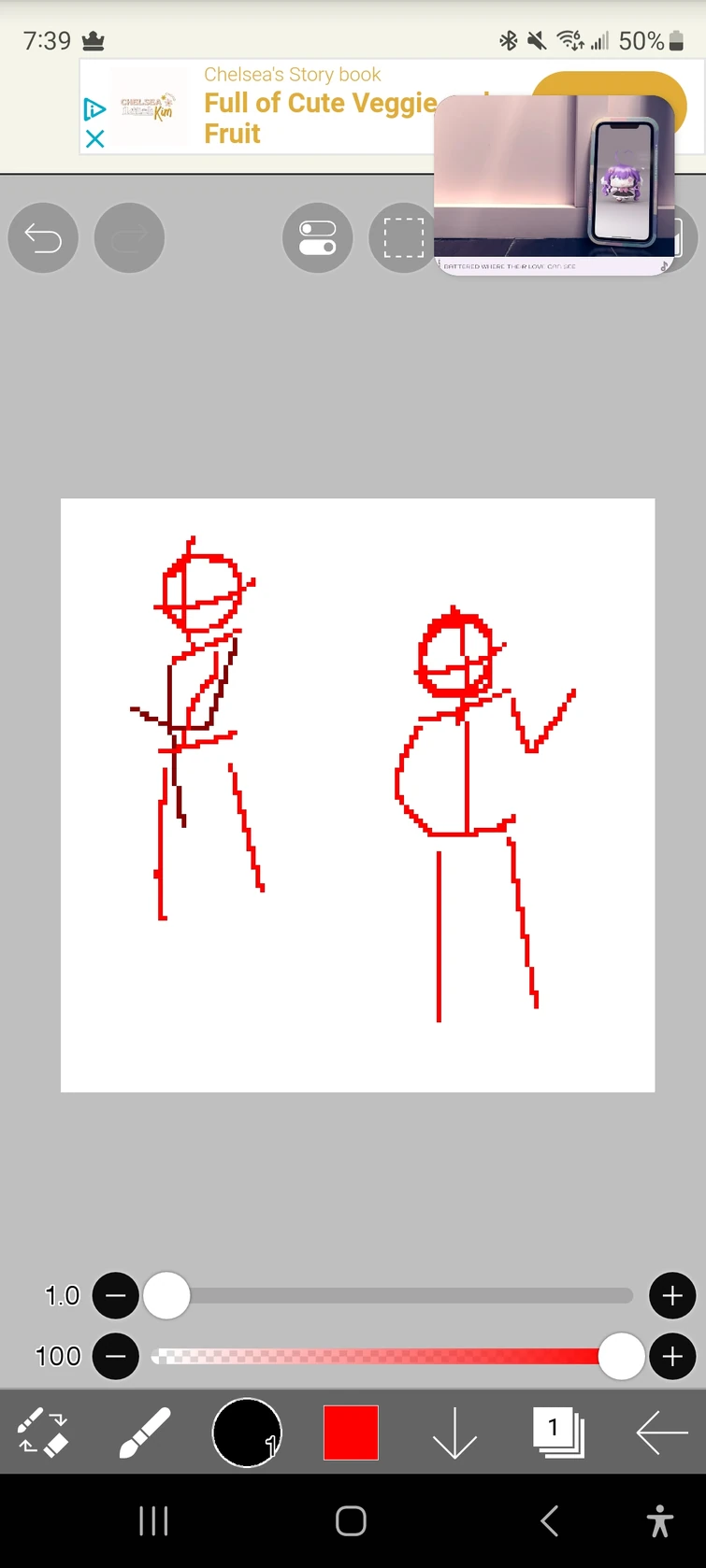Increase opacity with the plus button

(672, 1357)
